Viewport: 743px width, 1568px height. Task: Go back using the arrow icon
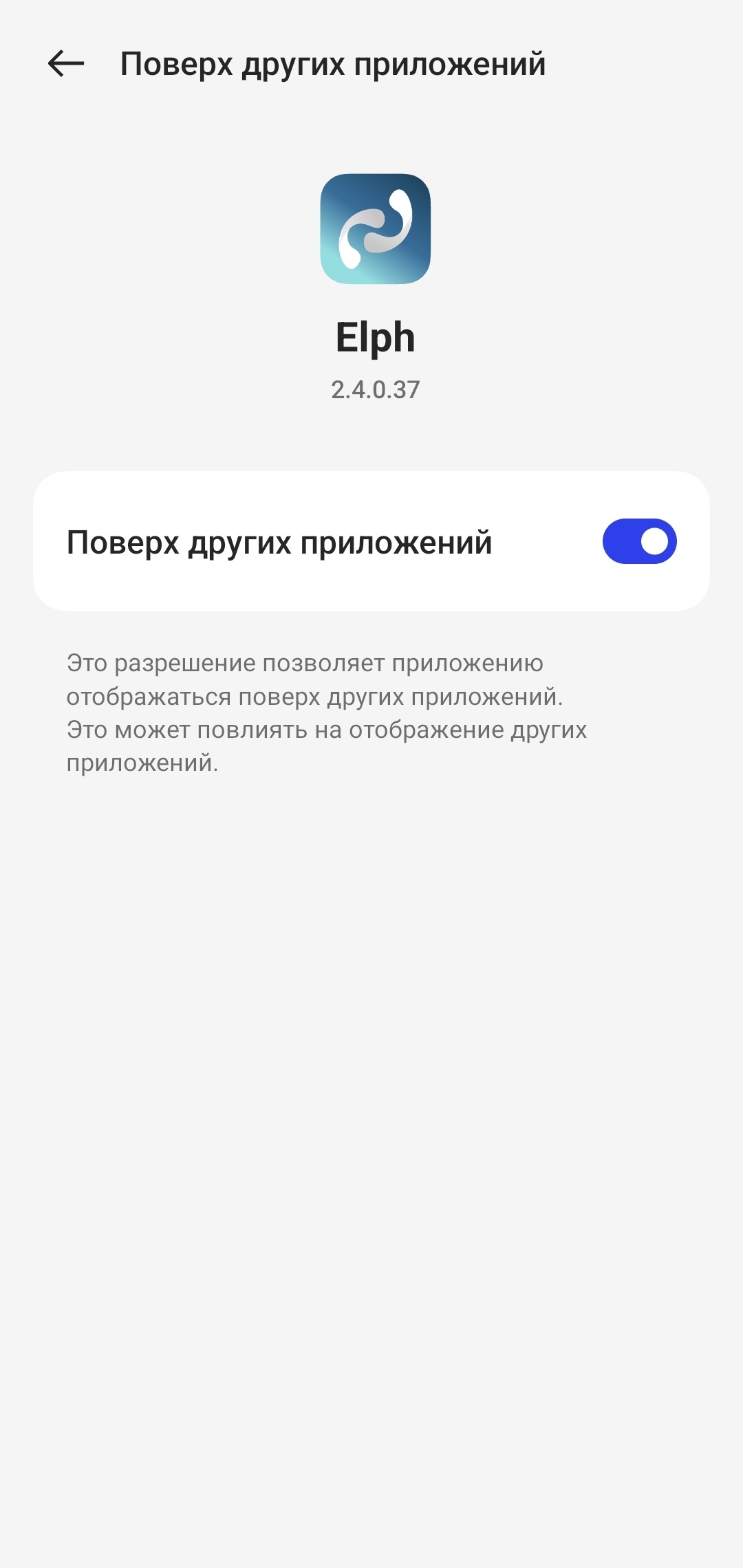click(x=66, y=64)
